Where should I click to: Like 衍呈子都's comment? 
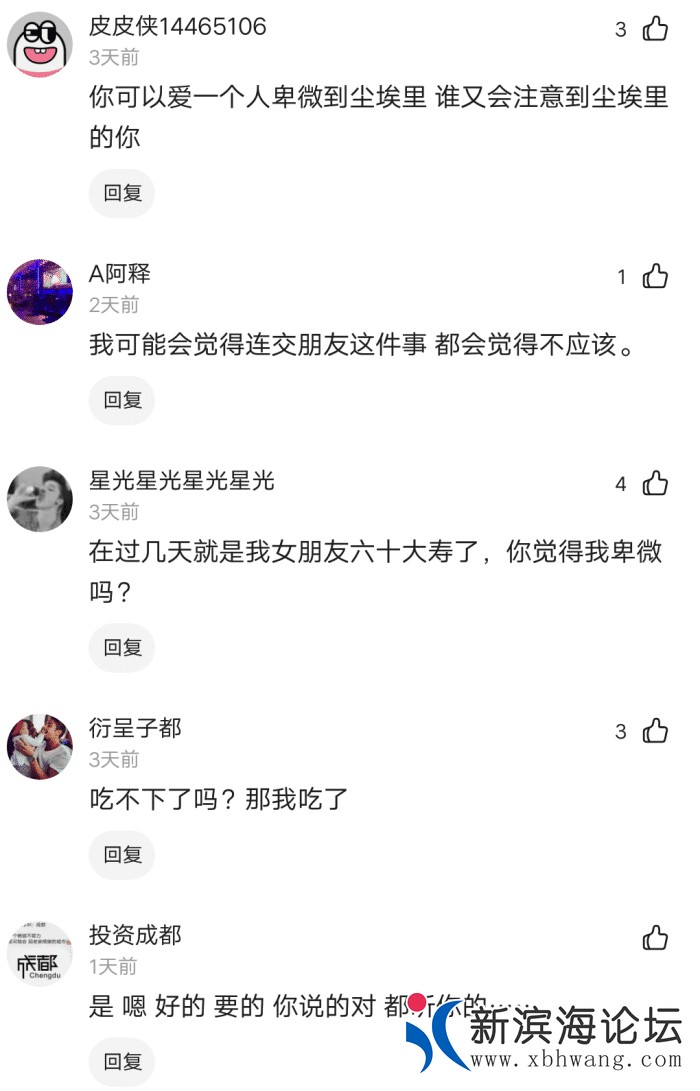click(x=655, y=731)
